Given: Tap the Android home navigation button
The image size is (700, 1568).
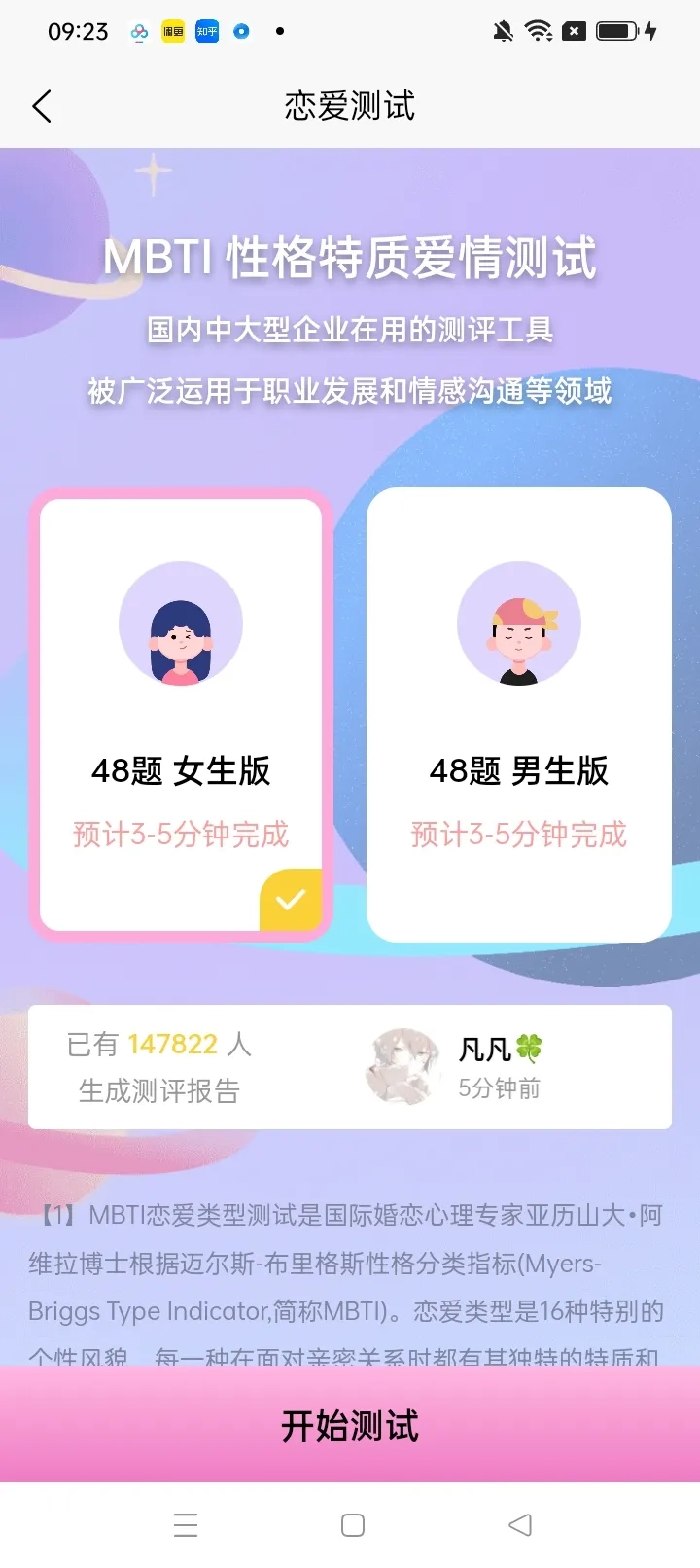Looking at the screenshot, I should 352,1525.
